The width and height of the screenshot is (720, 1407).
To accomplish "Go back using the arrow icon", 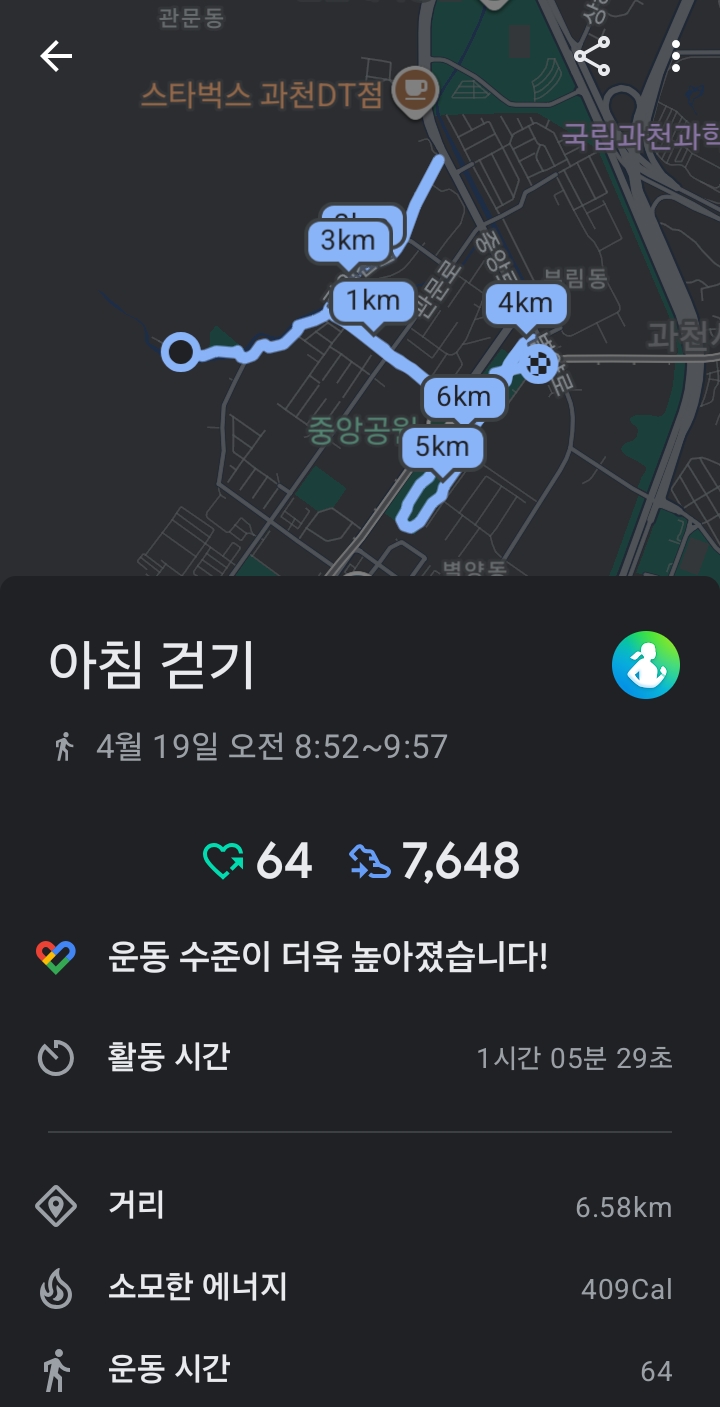I will (56, 57).
